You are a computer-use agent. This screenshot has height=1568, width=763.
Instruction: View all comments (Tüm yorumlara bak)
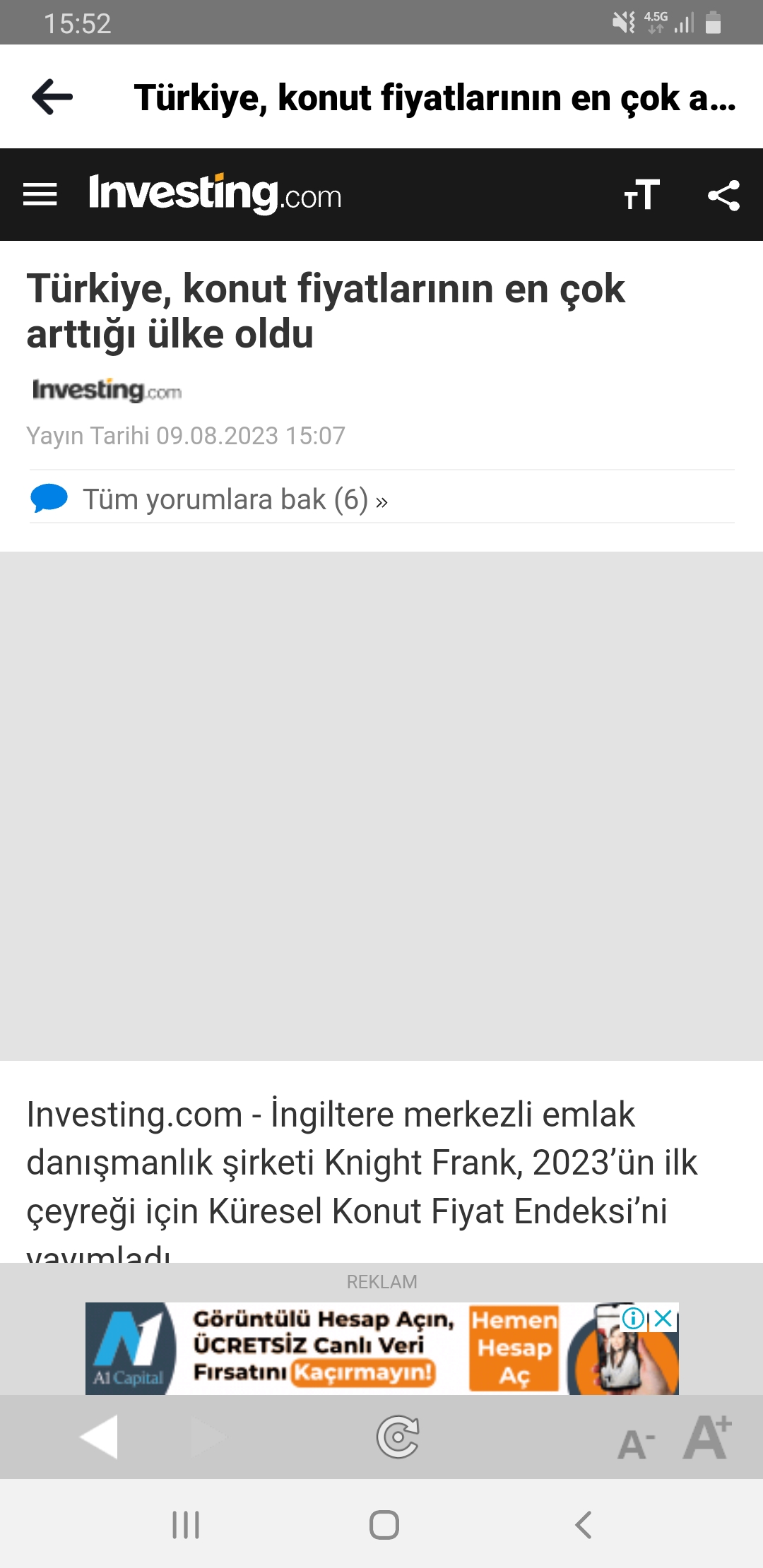[235, 499]
